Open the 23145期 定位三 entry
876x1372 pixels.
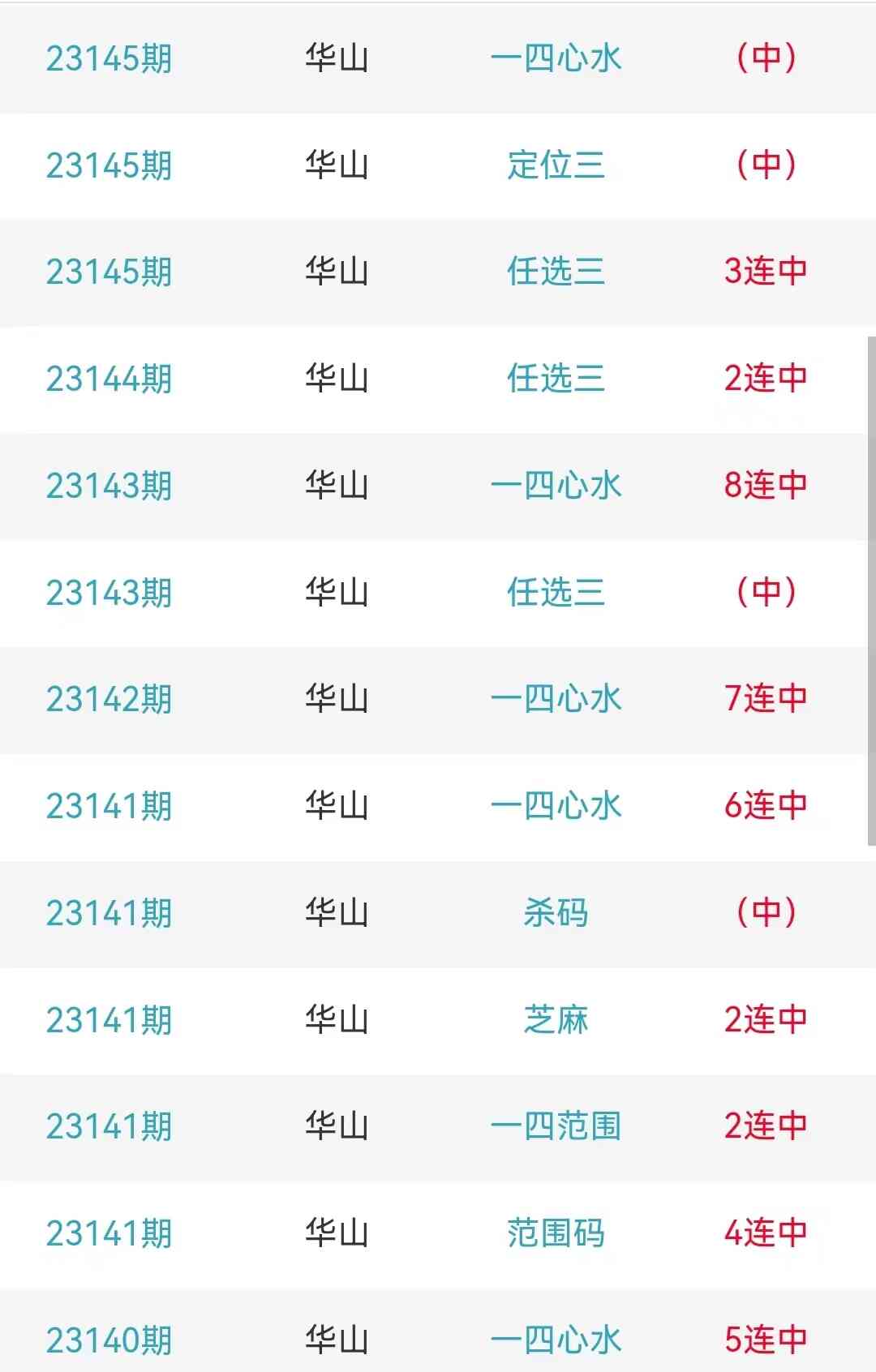coord(556,165)
